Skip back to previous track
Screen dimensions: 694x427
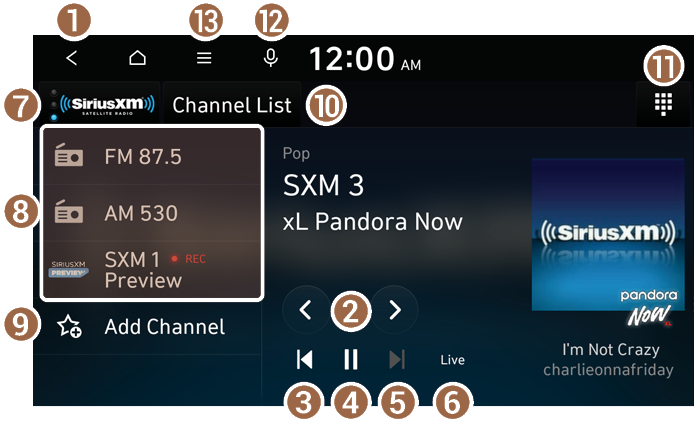click(x=306, y=360)
